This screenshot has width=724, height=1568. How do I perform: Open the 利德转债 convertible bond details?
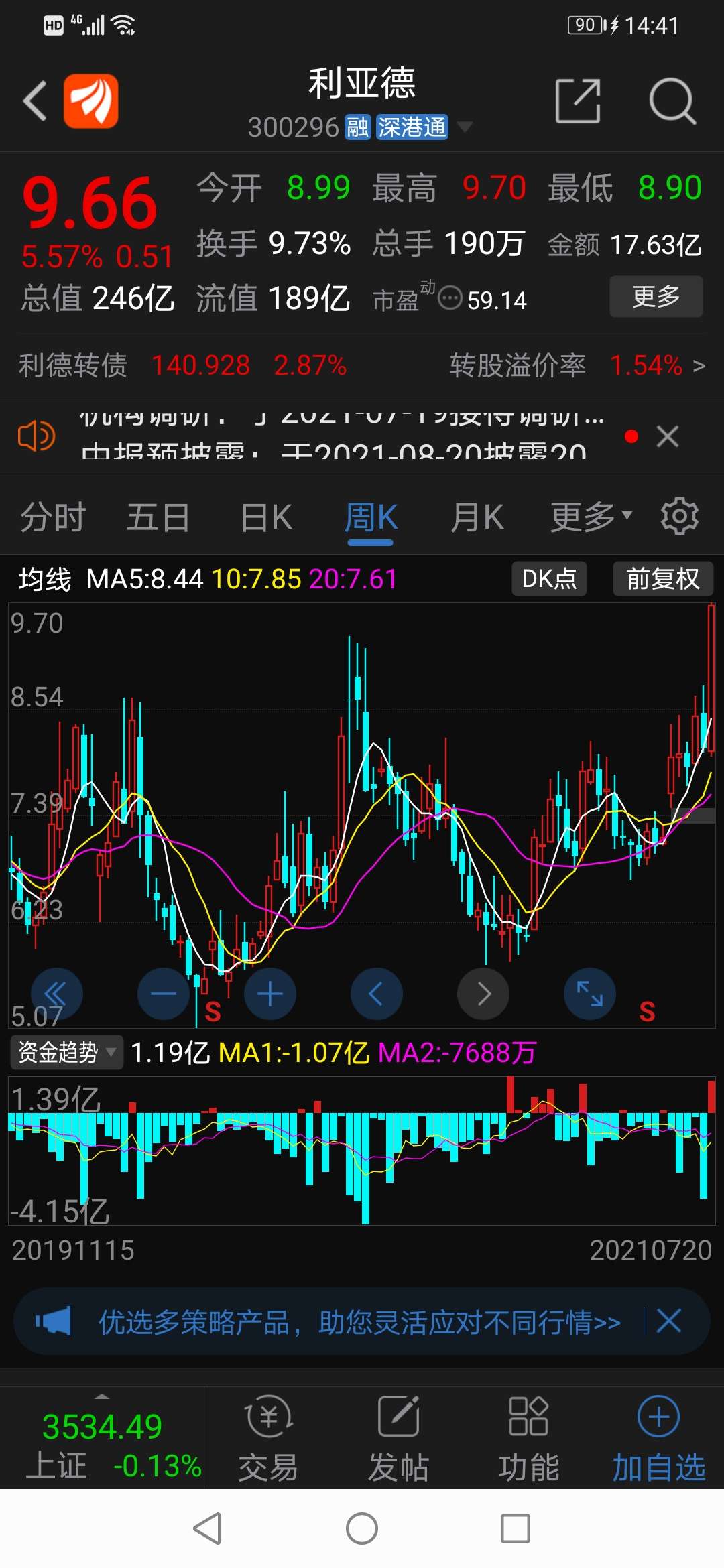pyautogui.click(x=72, y=366)
